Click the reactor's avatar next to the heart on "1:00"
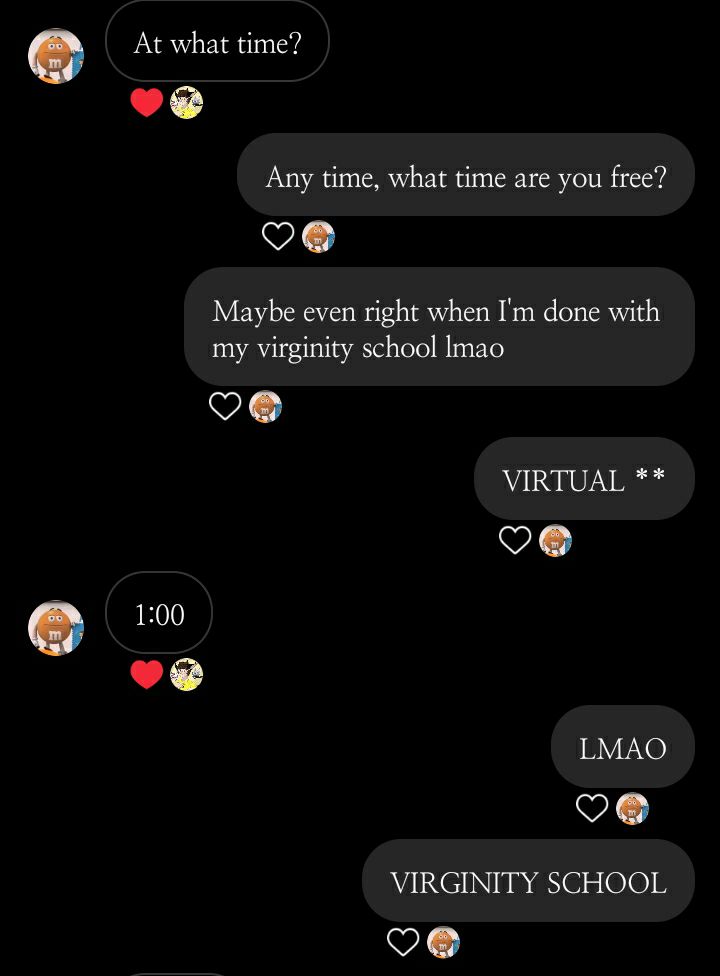 (x=186, y=675)
